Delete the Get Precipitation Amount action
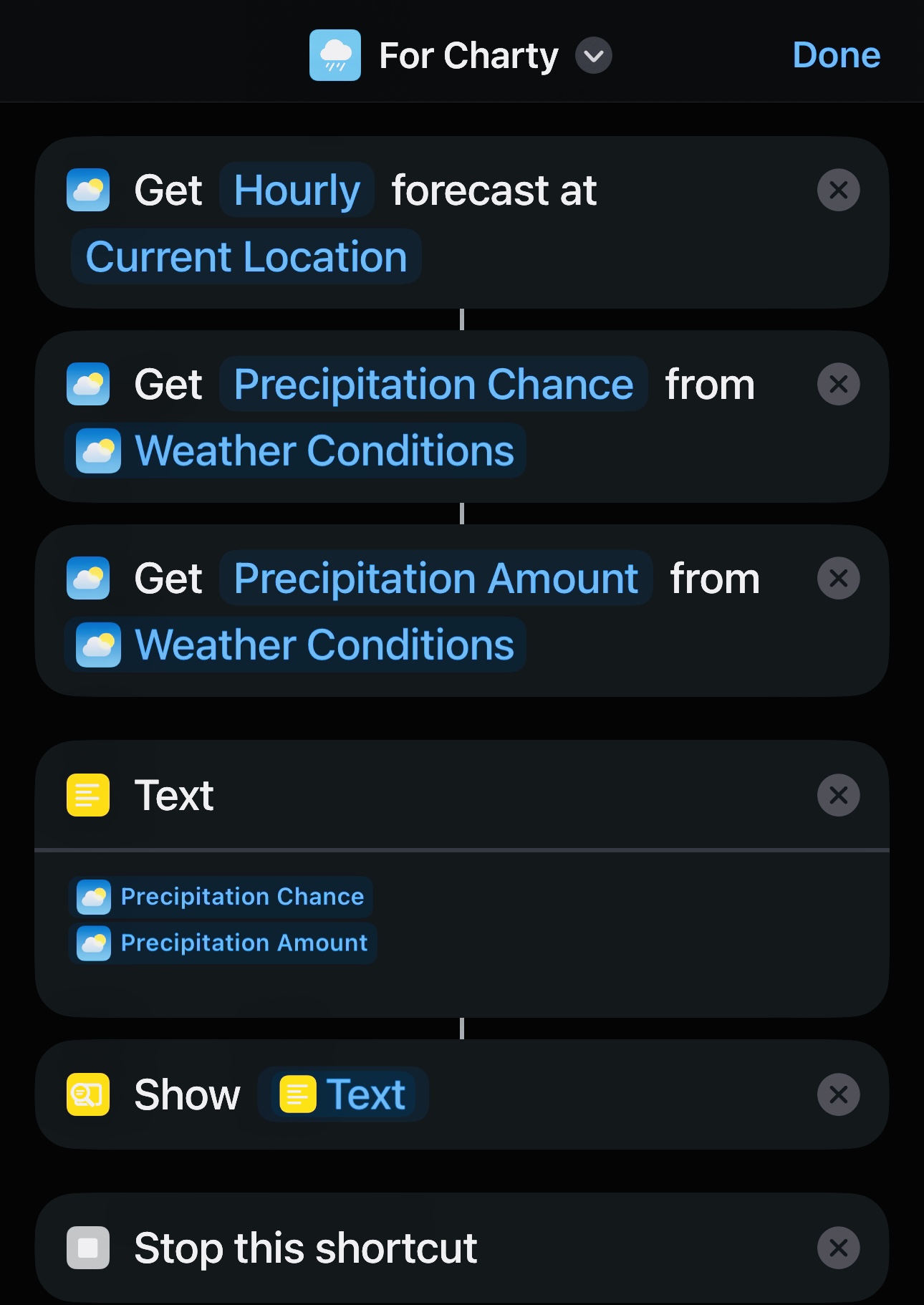Viewport: 924px width, 1305px height. 838,579
